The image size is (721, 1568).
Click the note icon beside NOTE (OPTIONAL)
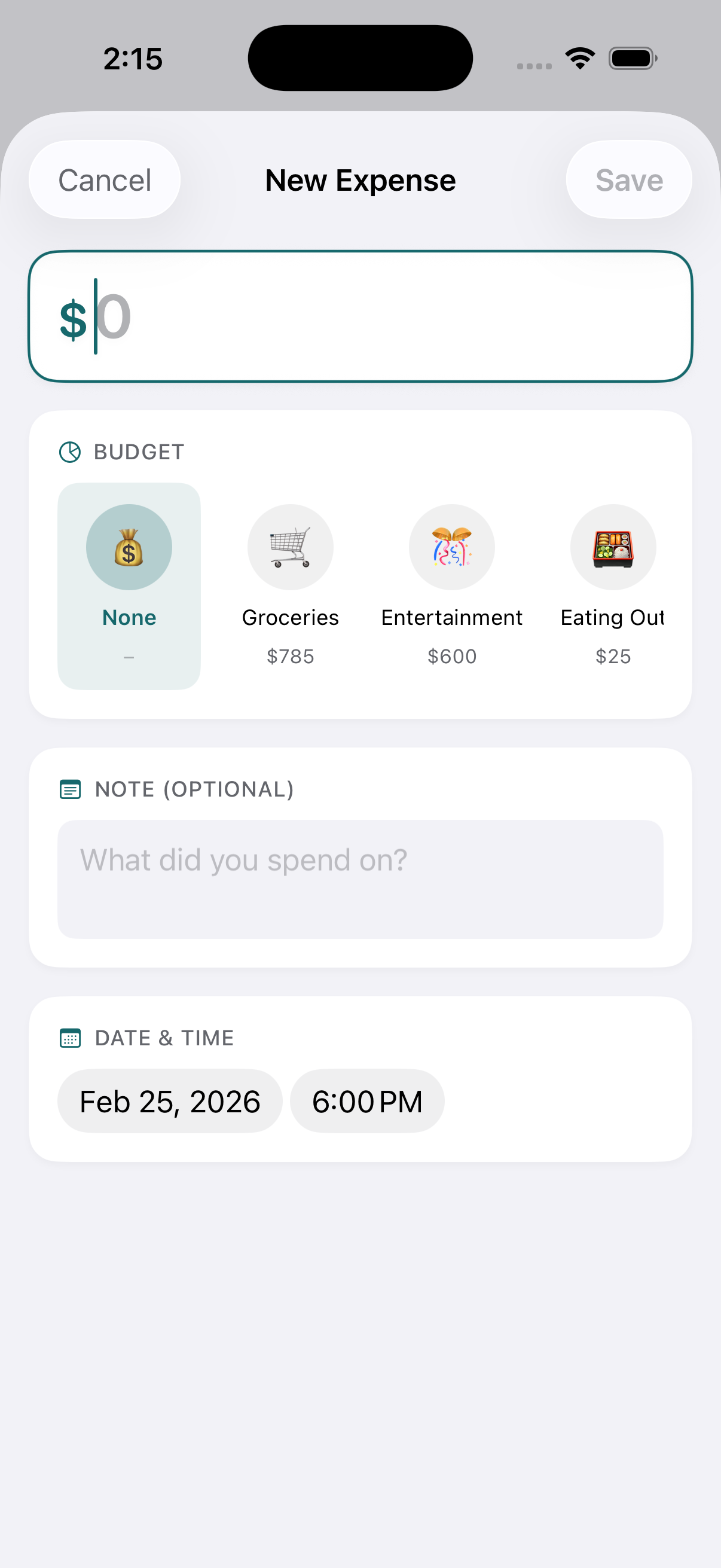[x=70, y=789]
